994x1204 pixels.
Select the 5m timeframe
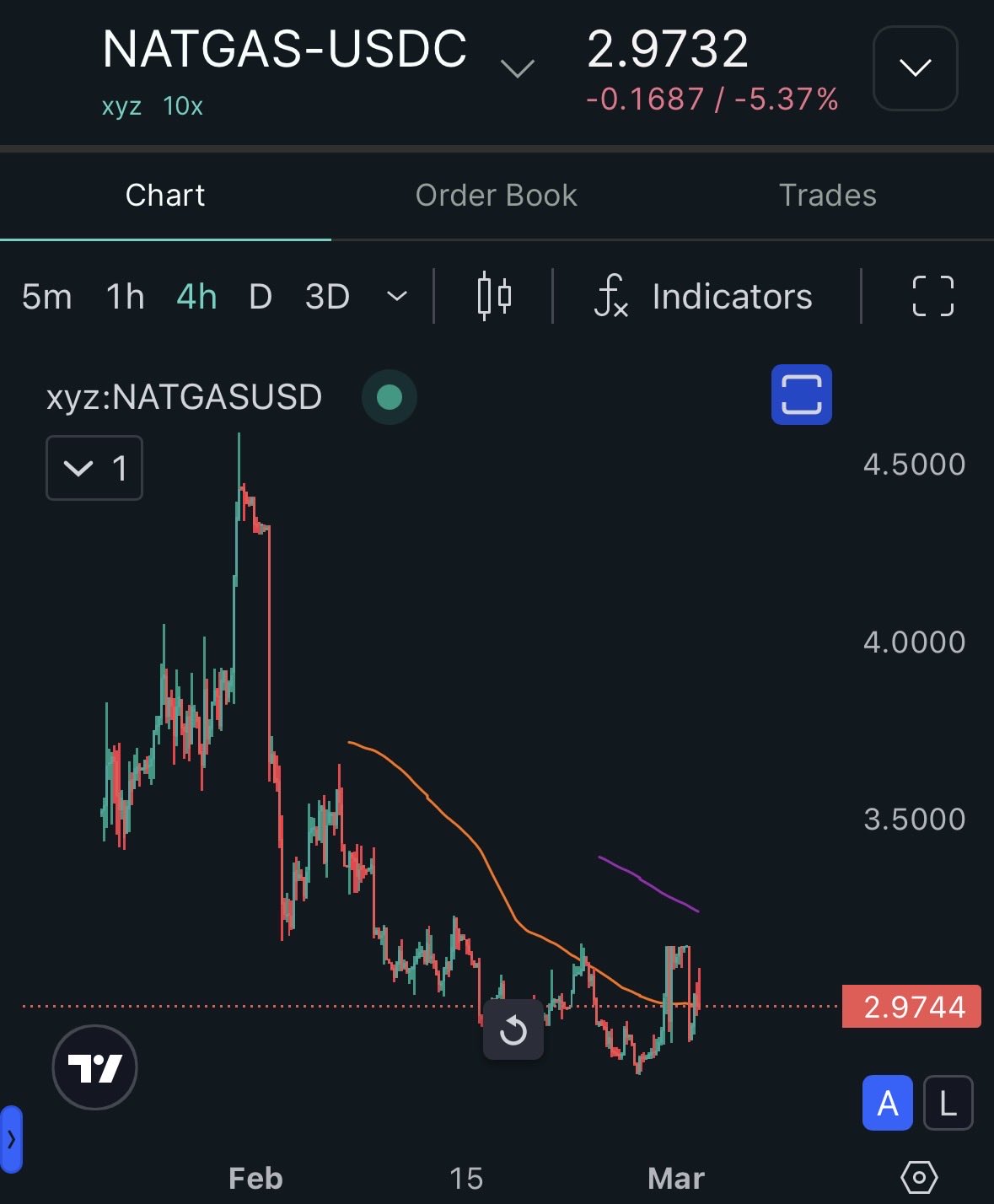[x=46, y=297]
